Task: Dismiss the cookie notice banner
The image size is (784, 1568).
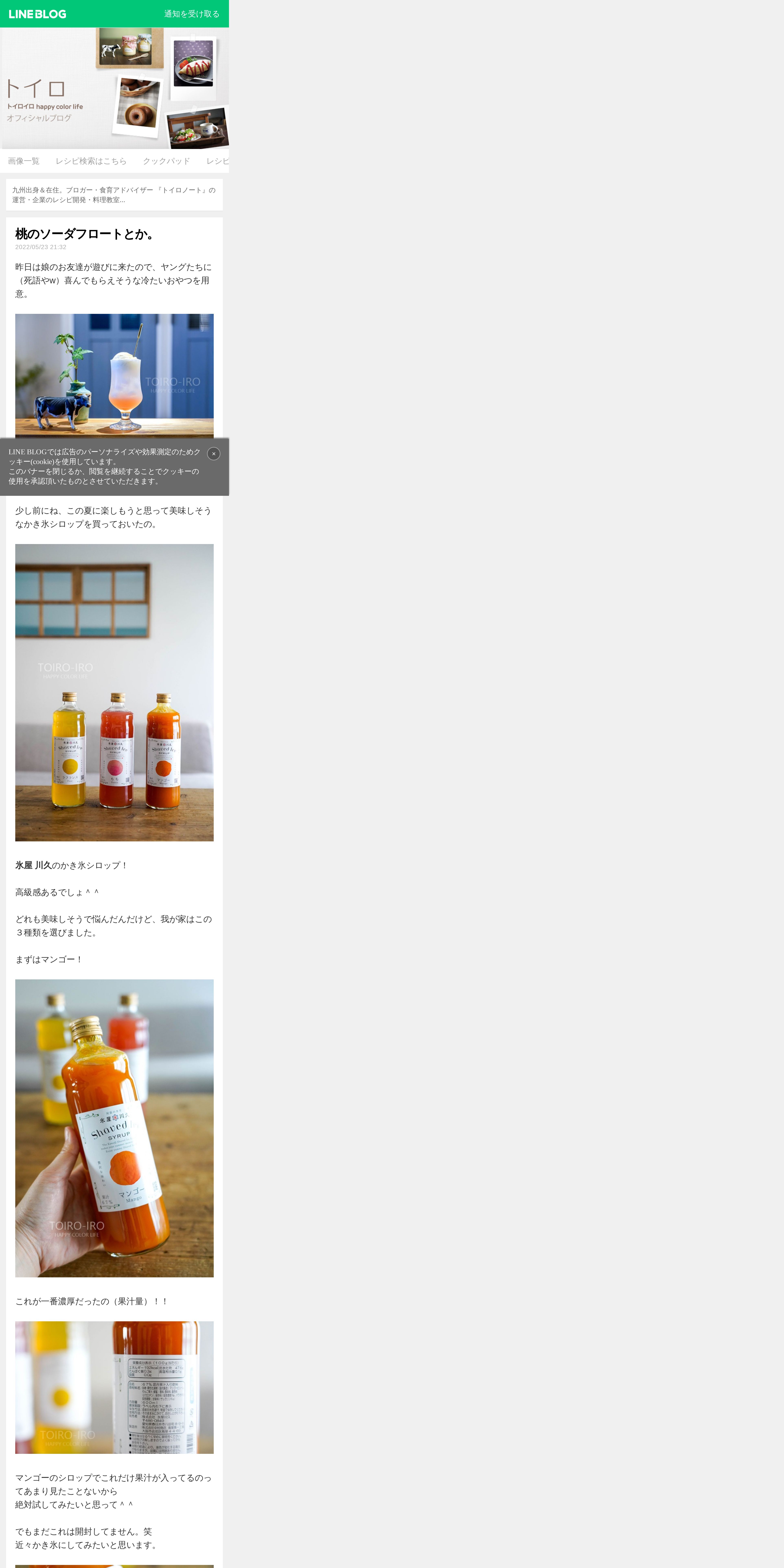Action: pos(214,453)
